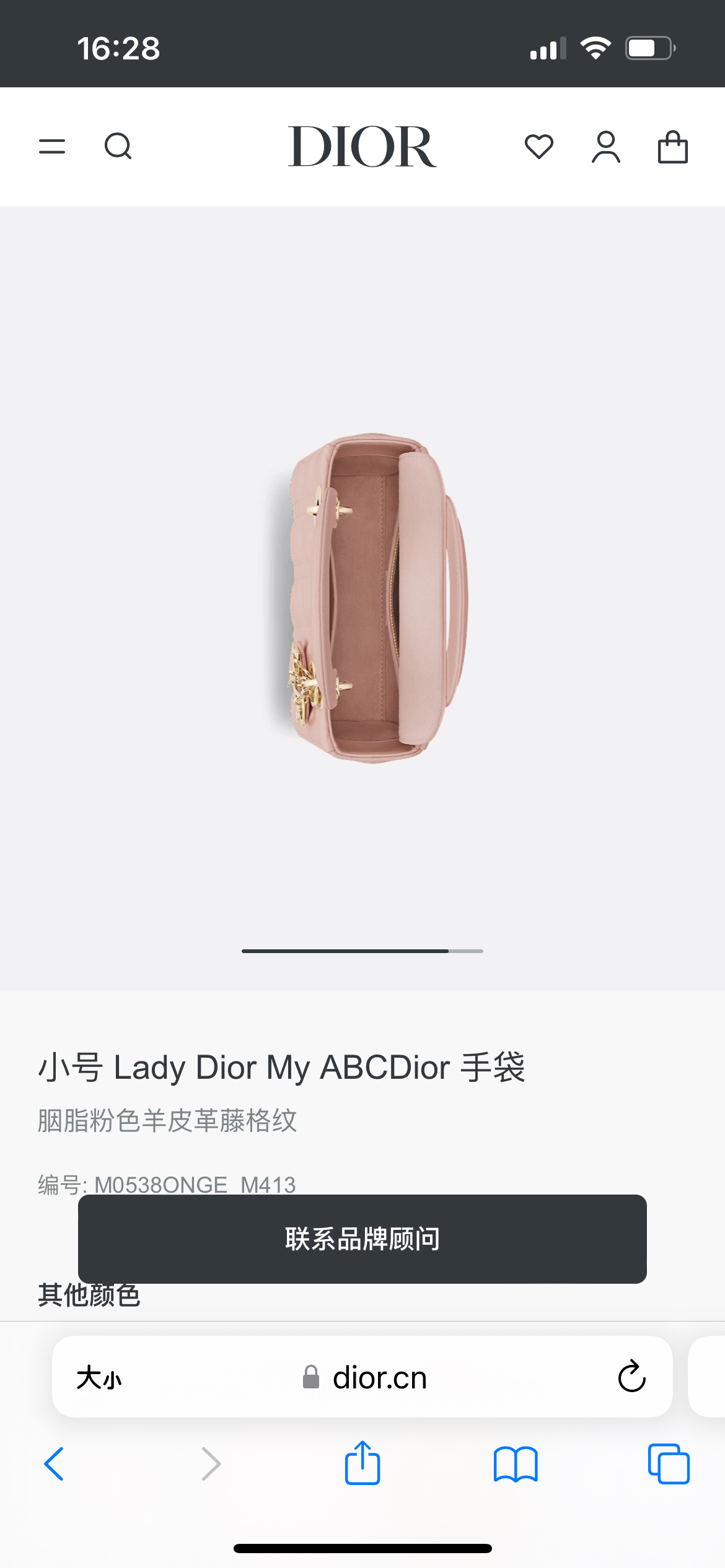This screenshot has height=1568, width=725.
Task: Open the wishlist heart icon
Action: (x=538, y=147)
